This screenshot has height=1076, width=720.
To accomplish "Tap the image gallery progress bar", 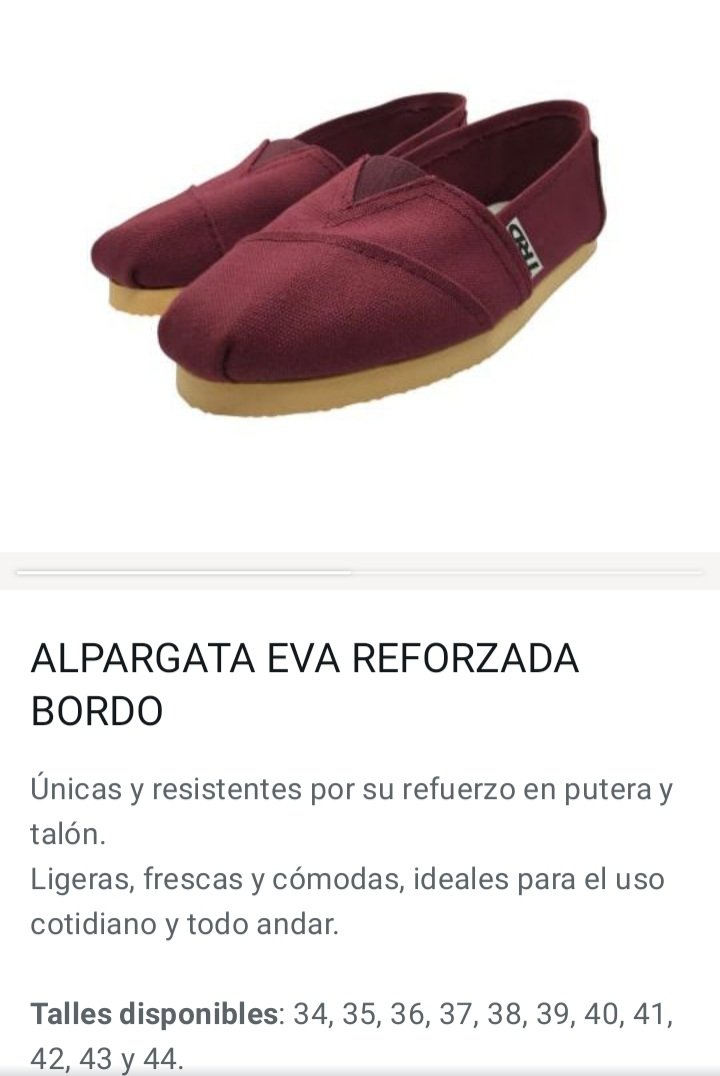I will click(x=360, y=573).
